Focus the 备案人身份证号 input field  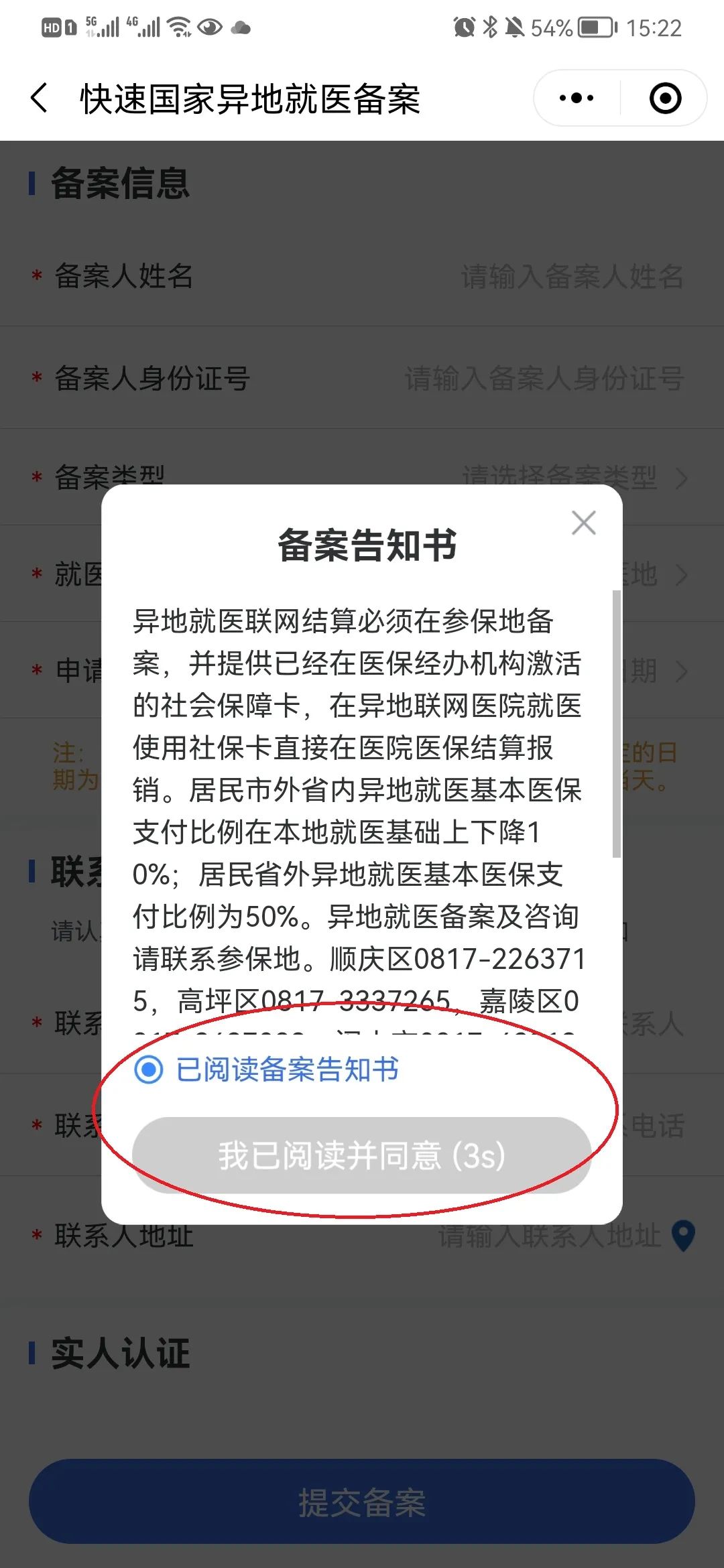pyautogui.click(x=543, y=379)
